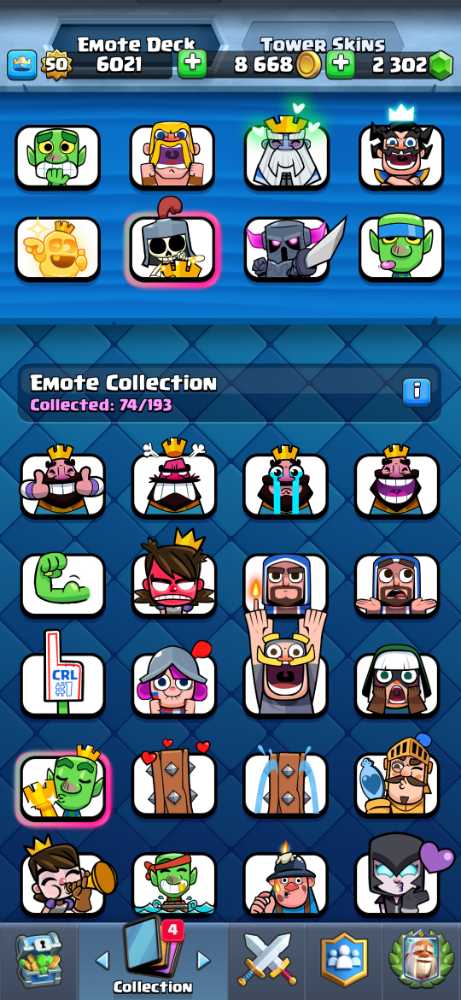The height and width of the screenshot is (1000, 461).
Task: Select the skeleton knight emote in the deck
Action: (x=172, y=249)
